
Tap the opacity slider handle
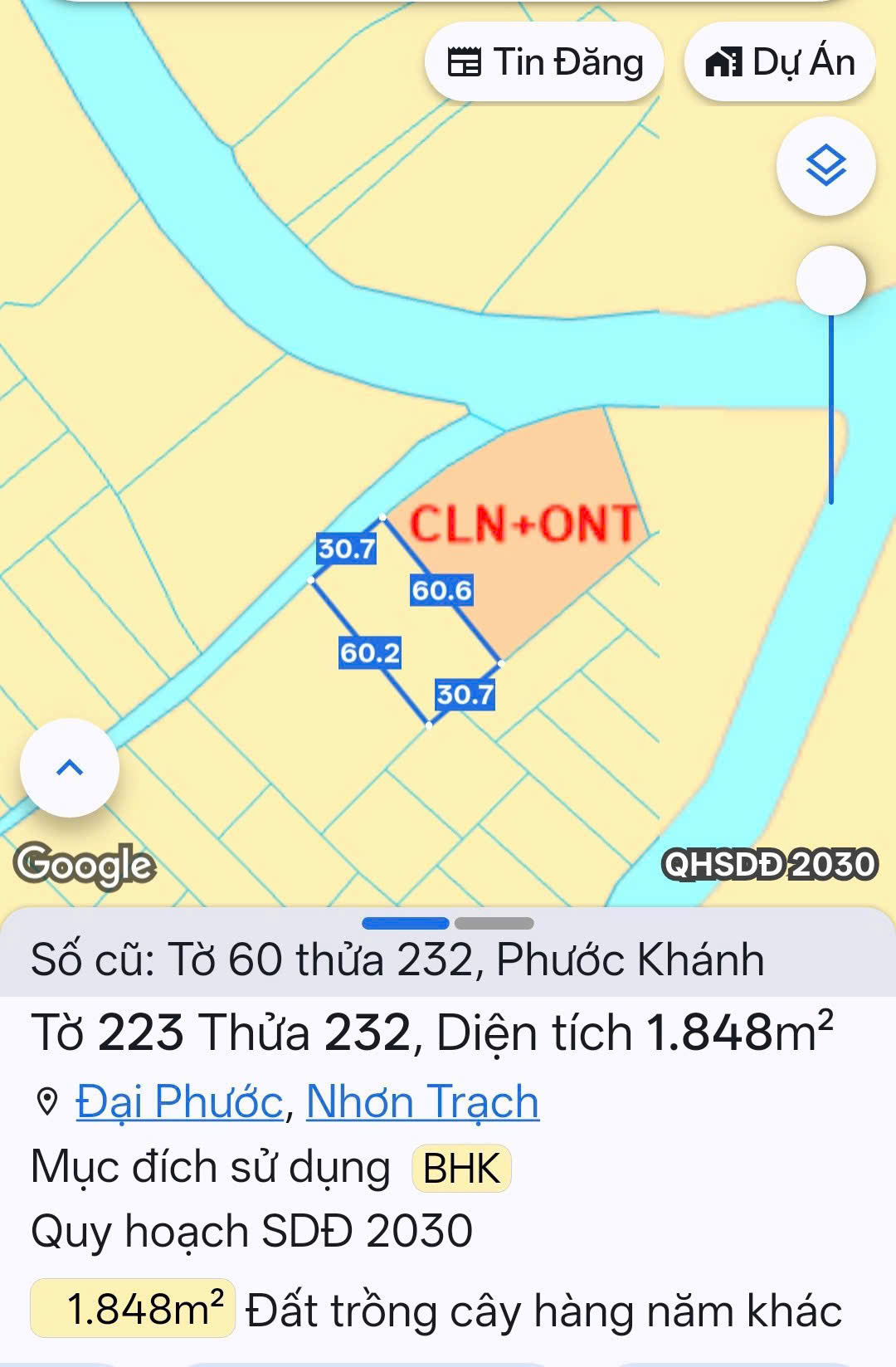[830, 281]
